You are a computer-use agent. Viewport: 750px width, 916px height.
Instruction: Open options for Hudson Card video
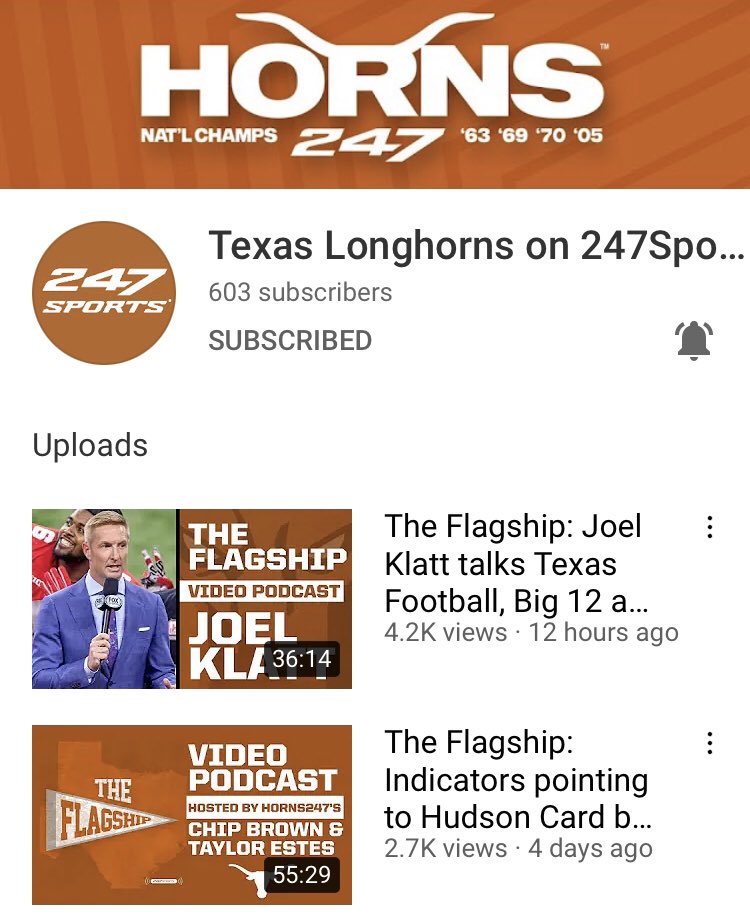(x=709, y=743)
